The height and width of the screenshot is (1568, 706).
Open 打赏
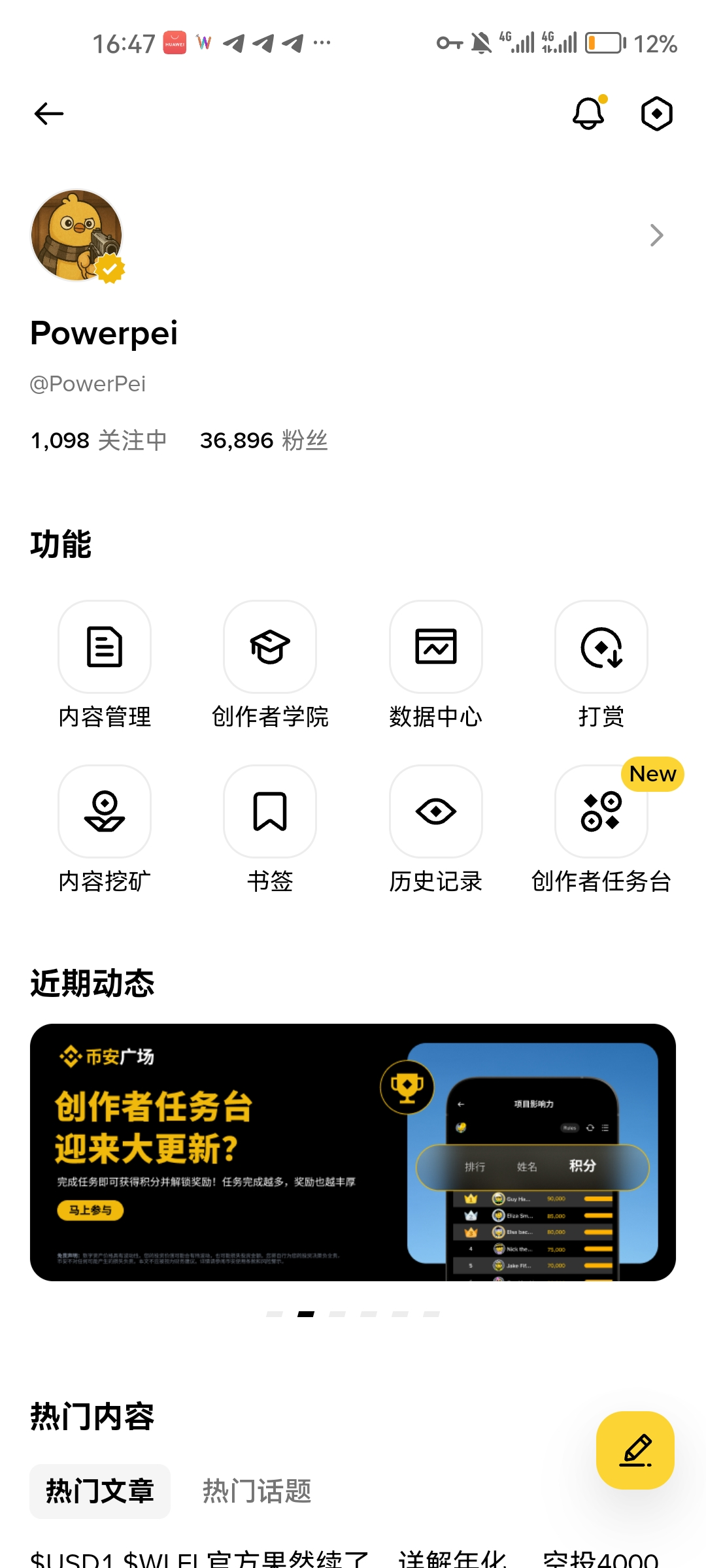click(x=601, y=647)
